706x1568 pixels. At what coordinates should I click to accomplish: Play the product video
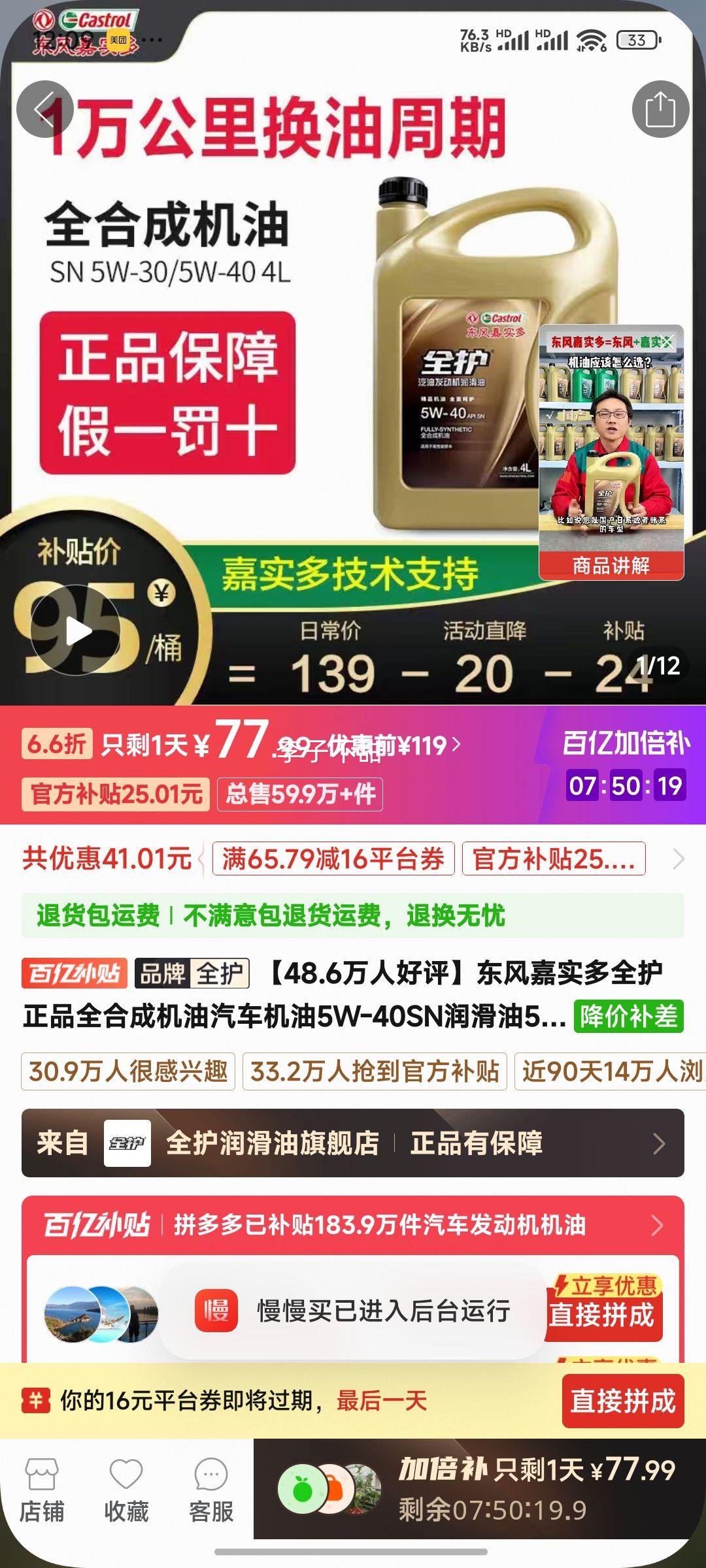click(76, 632)
